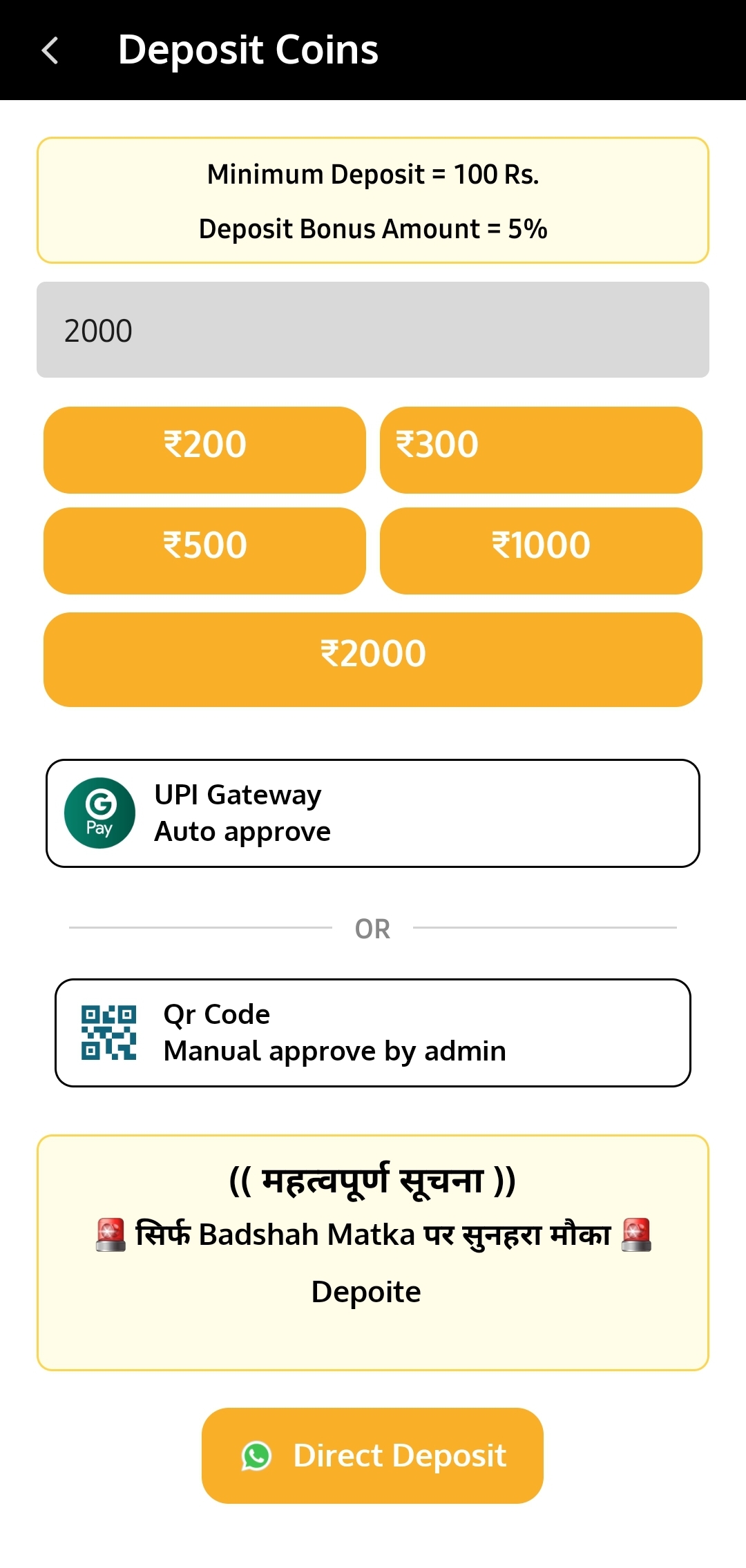Pick the ₹500 deposit amount
The height and width of the screenshot is (1568, 746).
click(204, 551)
